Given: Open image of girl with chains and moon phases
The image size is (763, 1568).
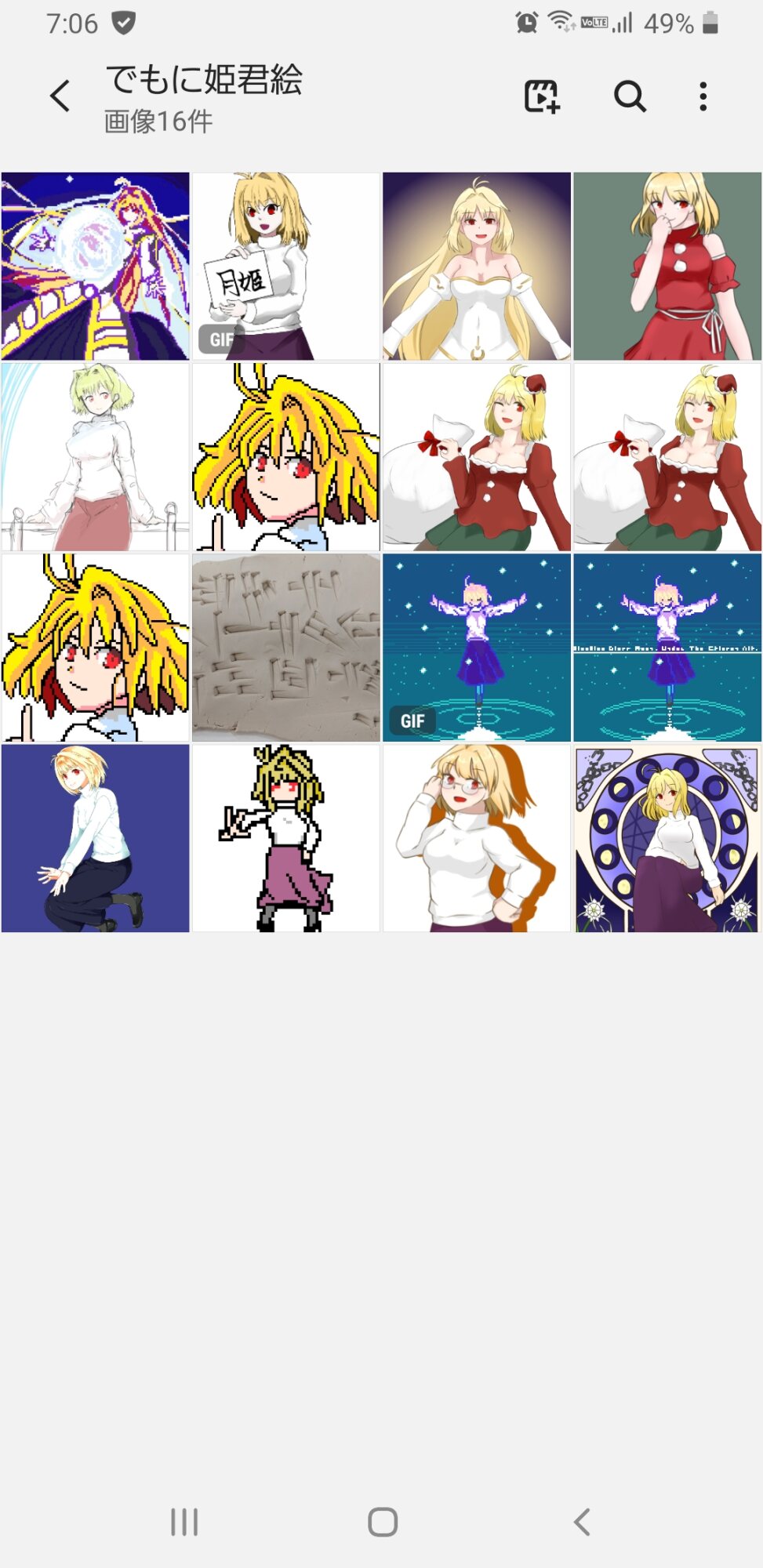Looking at the screenshot, I should pos(667,838).
